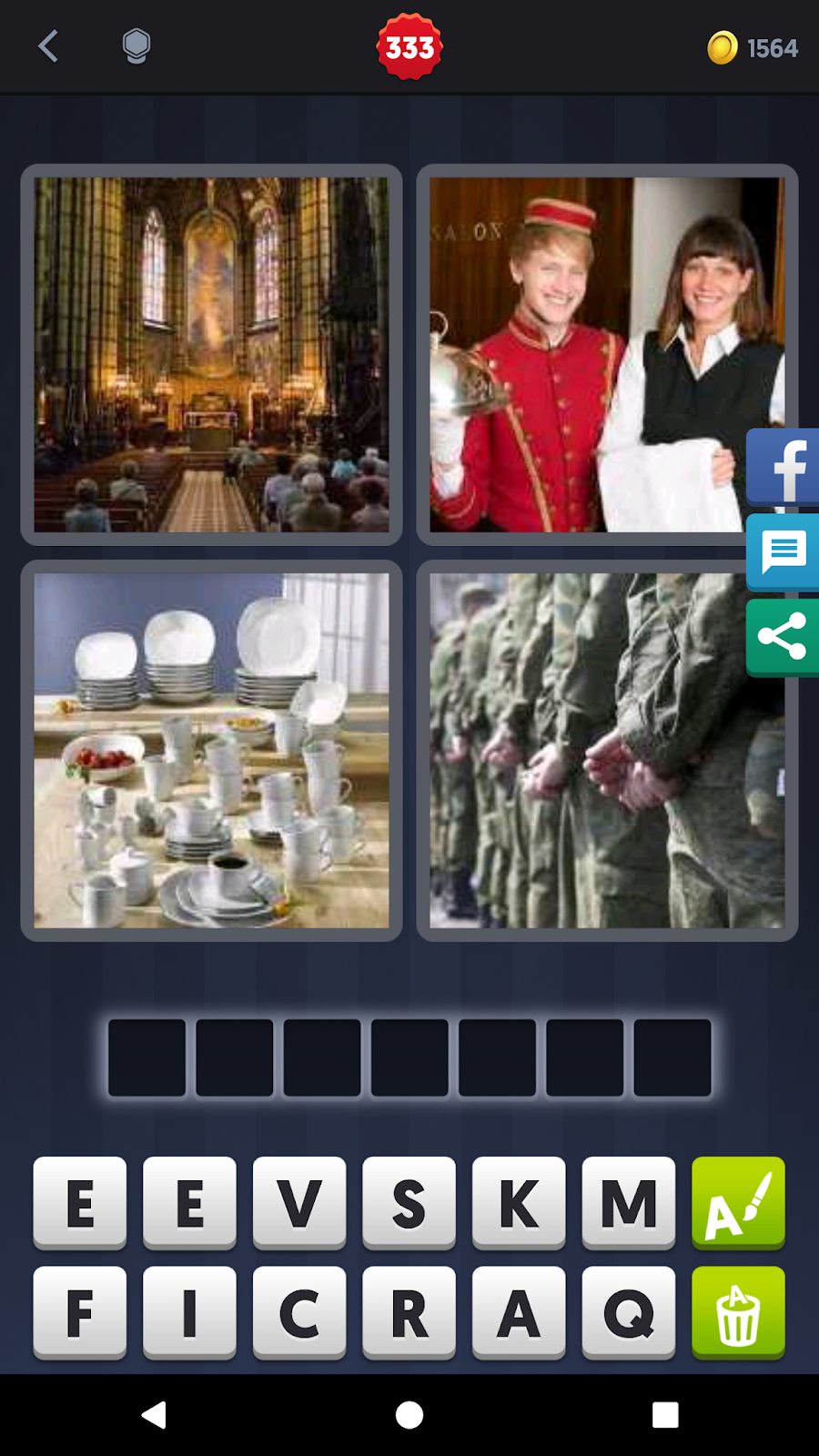The height and width of the screenshot is (1456, 819).
Task: Select the letter M tile
Action: pyautogui.click(x=628, y=1202)
